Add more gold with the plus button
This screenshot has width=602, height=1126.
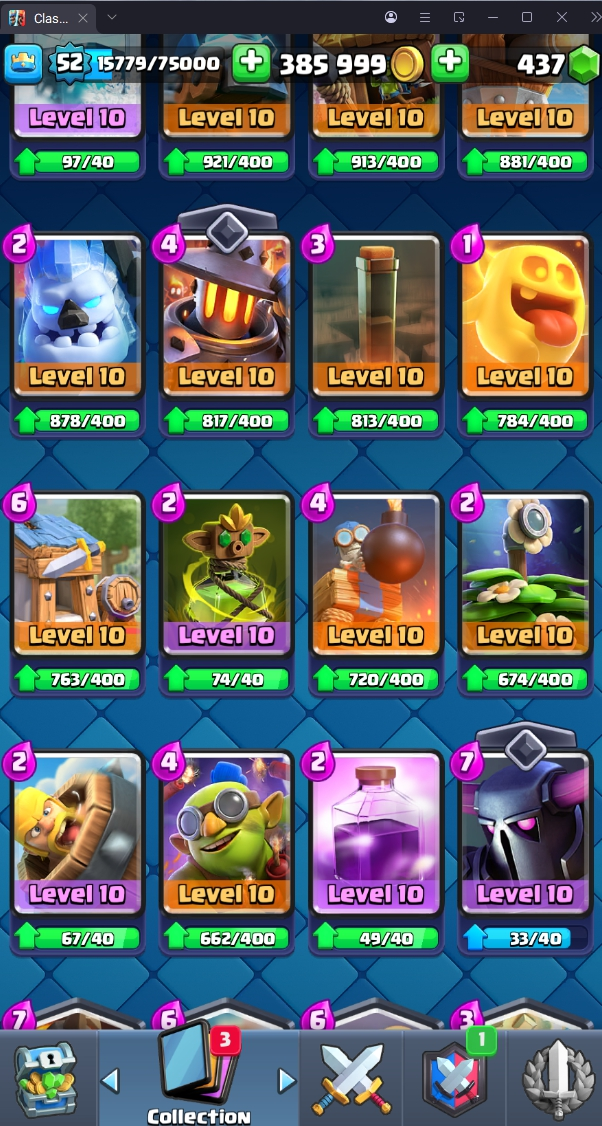252,63
